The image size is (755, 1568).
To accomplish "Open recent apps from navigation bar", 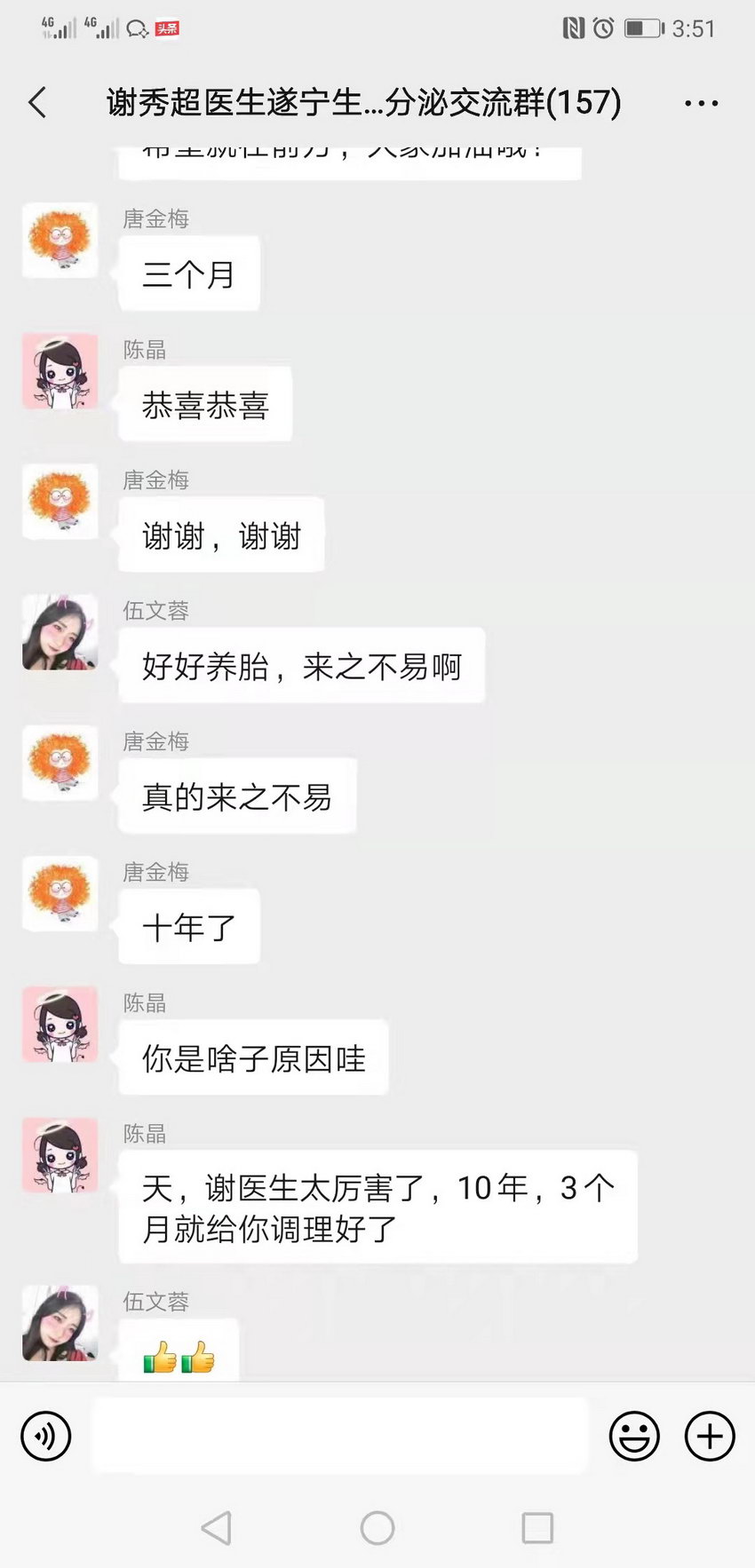I will pos(537,1528).
